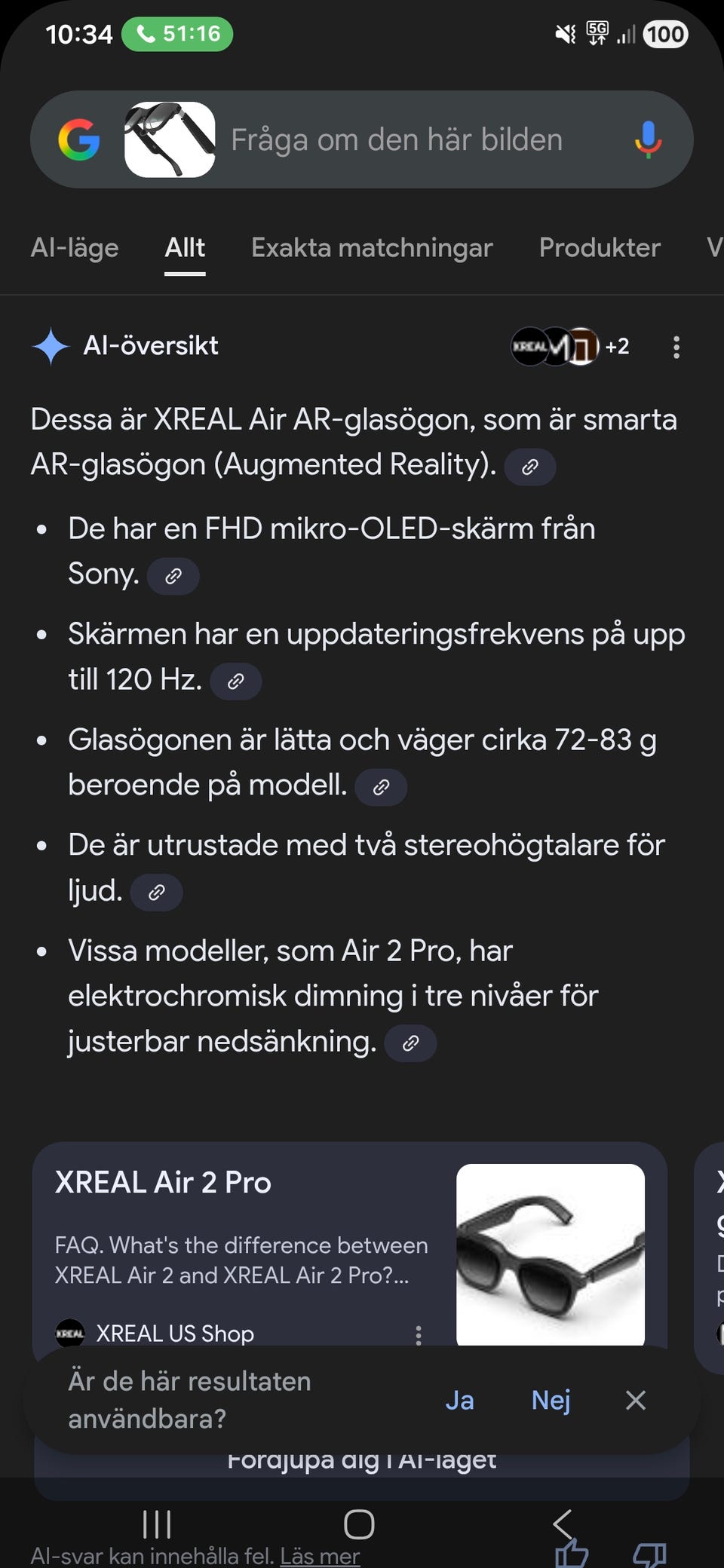This screenshot has width=724, height=1568.
Task: Select the Exakta matchningar tab
Action: pyautogui.click(x=372, y=248)
